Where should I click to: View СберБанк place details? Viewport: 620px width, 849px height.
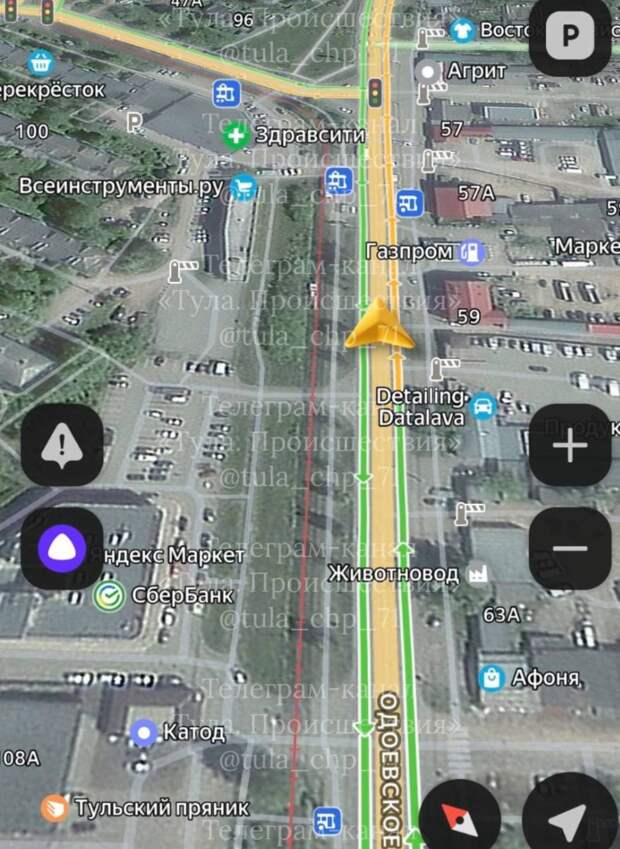pos(108,596)
